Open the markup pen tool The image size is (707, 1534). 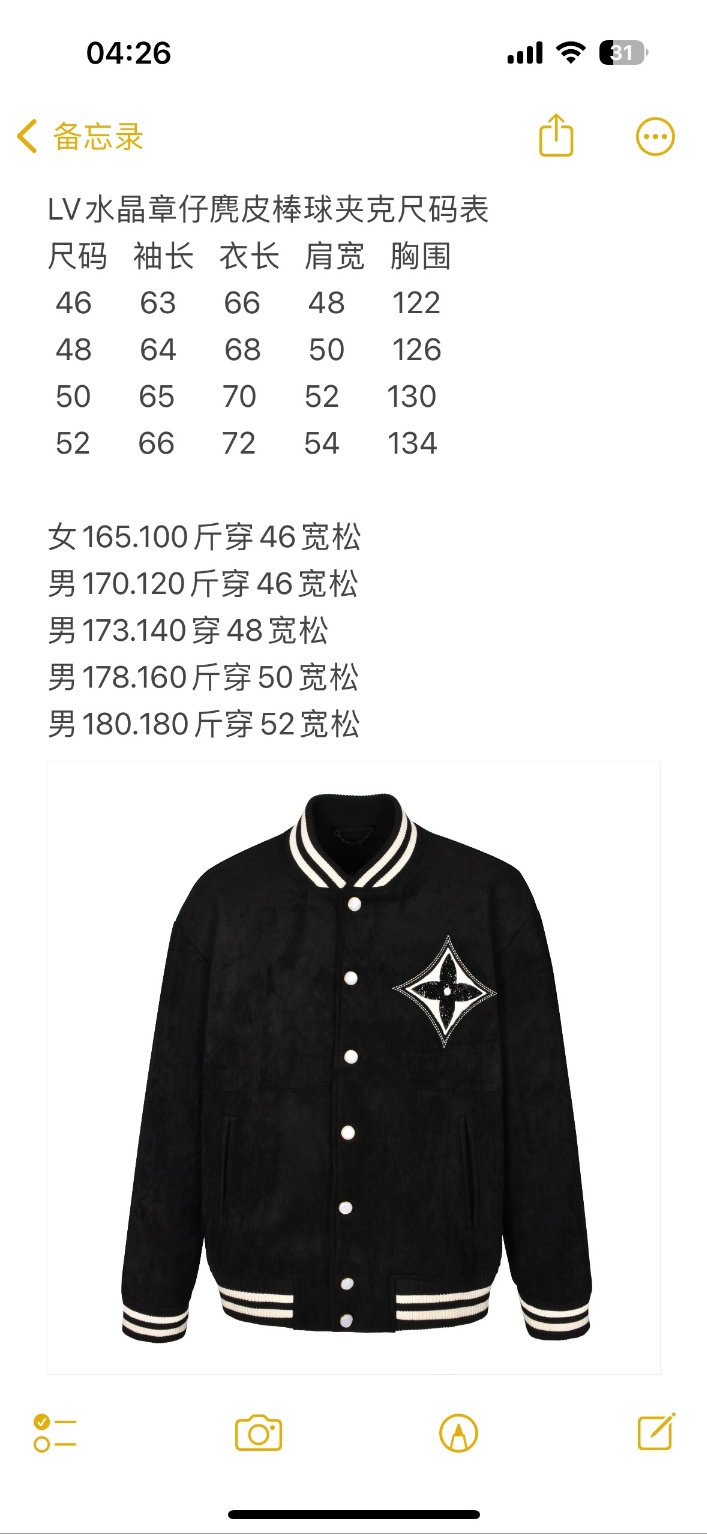tap(458, 1433)
